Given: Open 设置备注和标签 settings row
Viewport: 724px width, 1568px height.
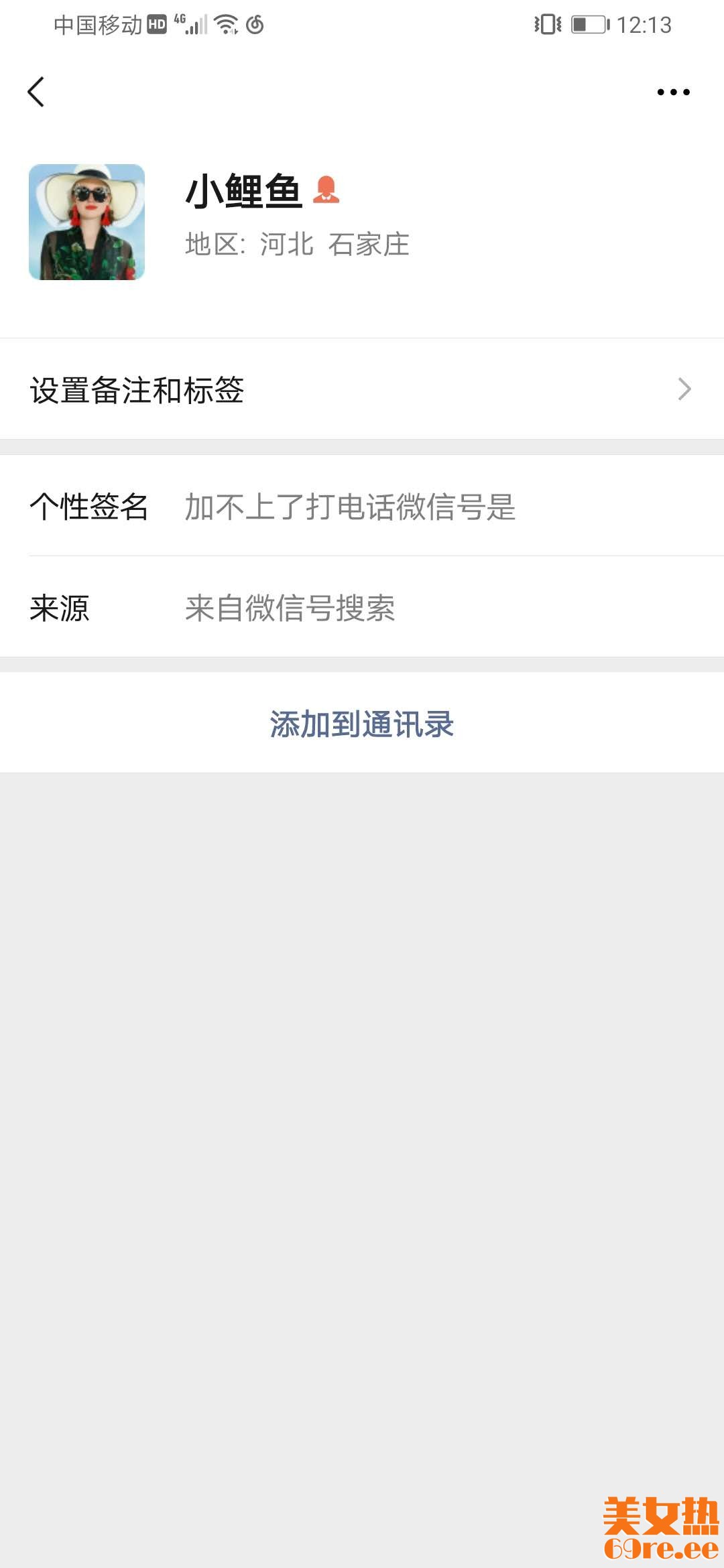Looking at the screenshot, I should [x=362, y=389].
